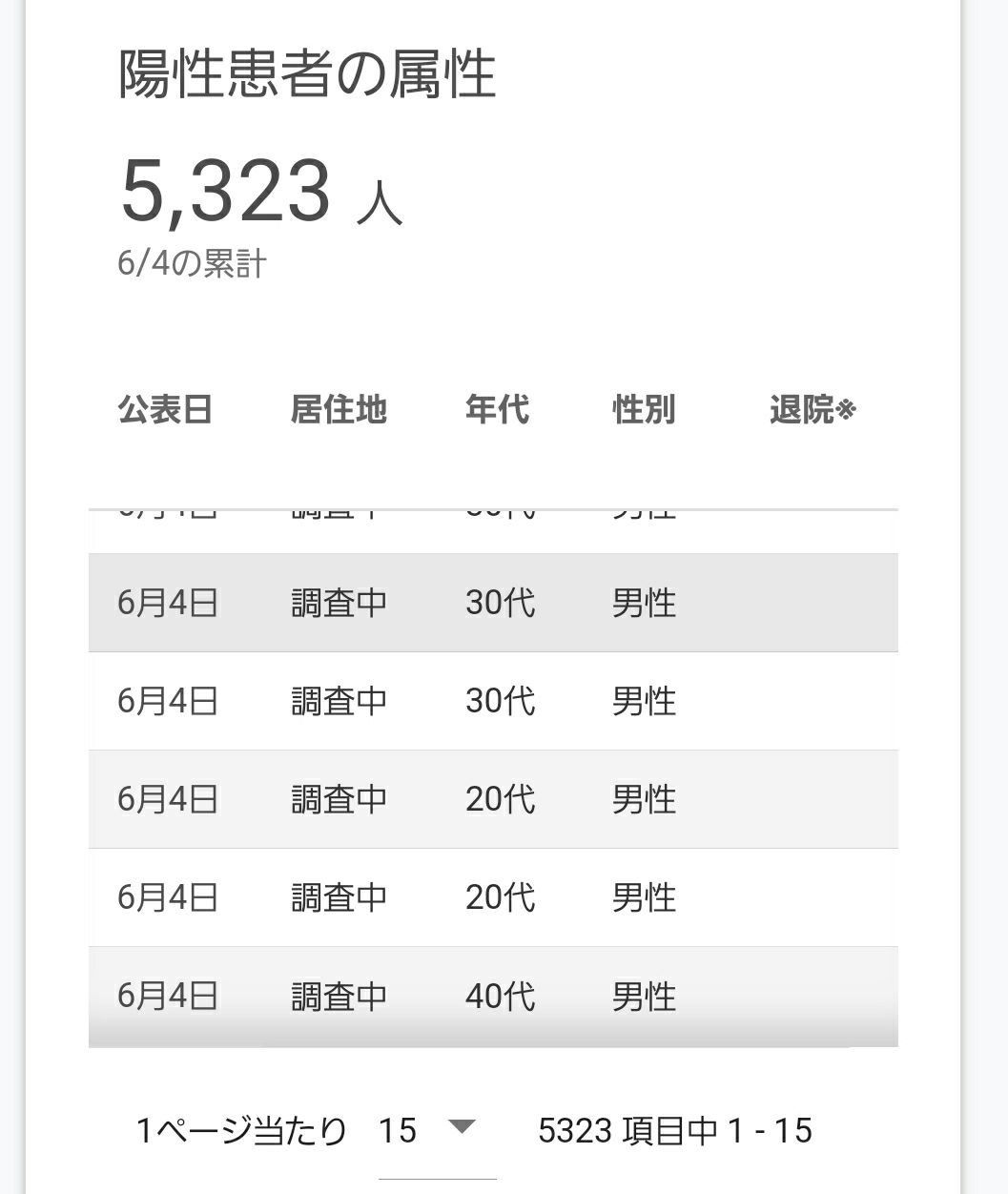Image resolution: width=1008 pixels, height=1194 pixels.
Task: Sort the table by 性別 column header
Action: coord(644,410)
